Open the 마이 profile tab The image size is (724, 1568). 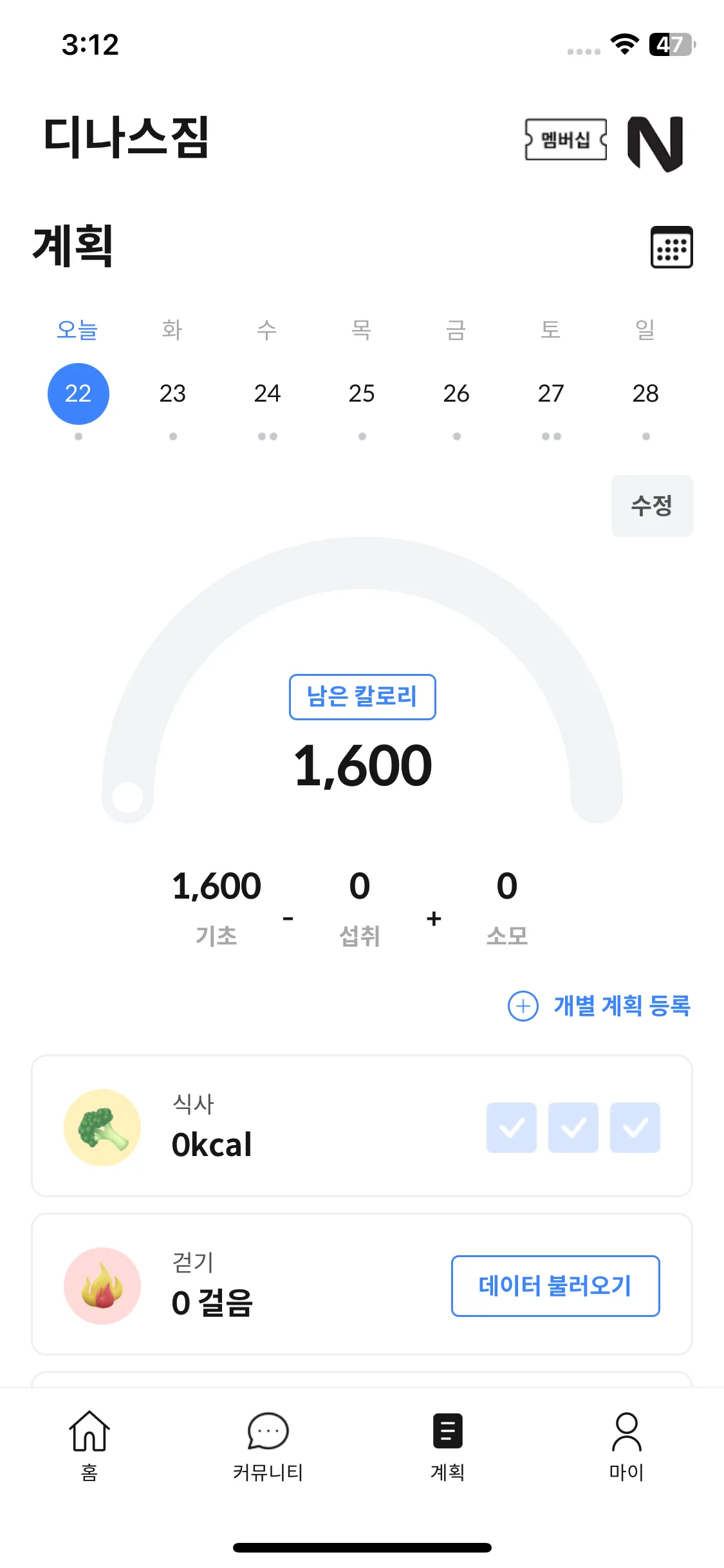pyautogui.click(x=626, y=1444)
